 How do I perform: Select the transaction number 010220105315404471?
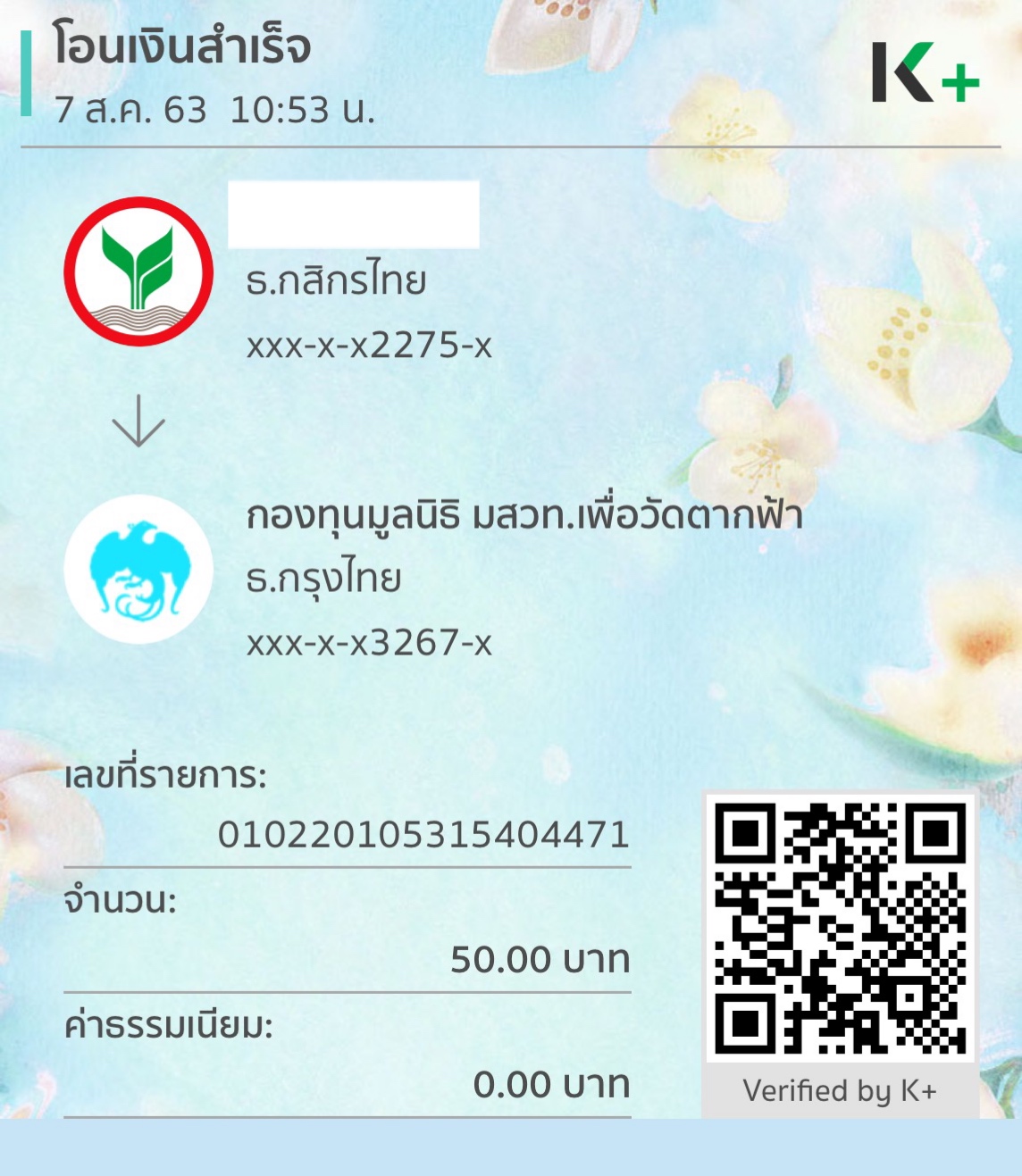point(424,834)
